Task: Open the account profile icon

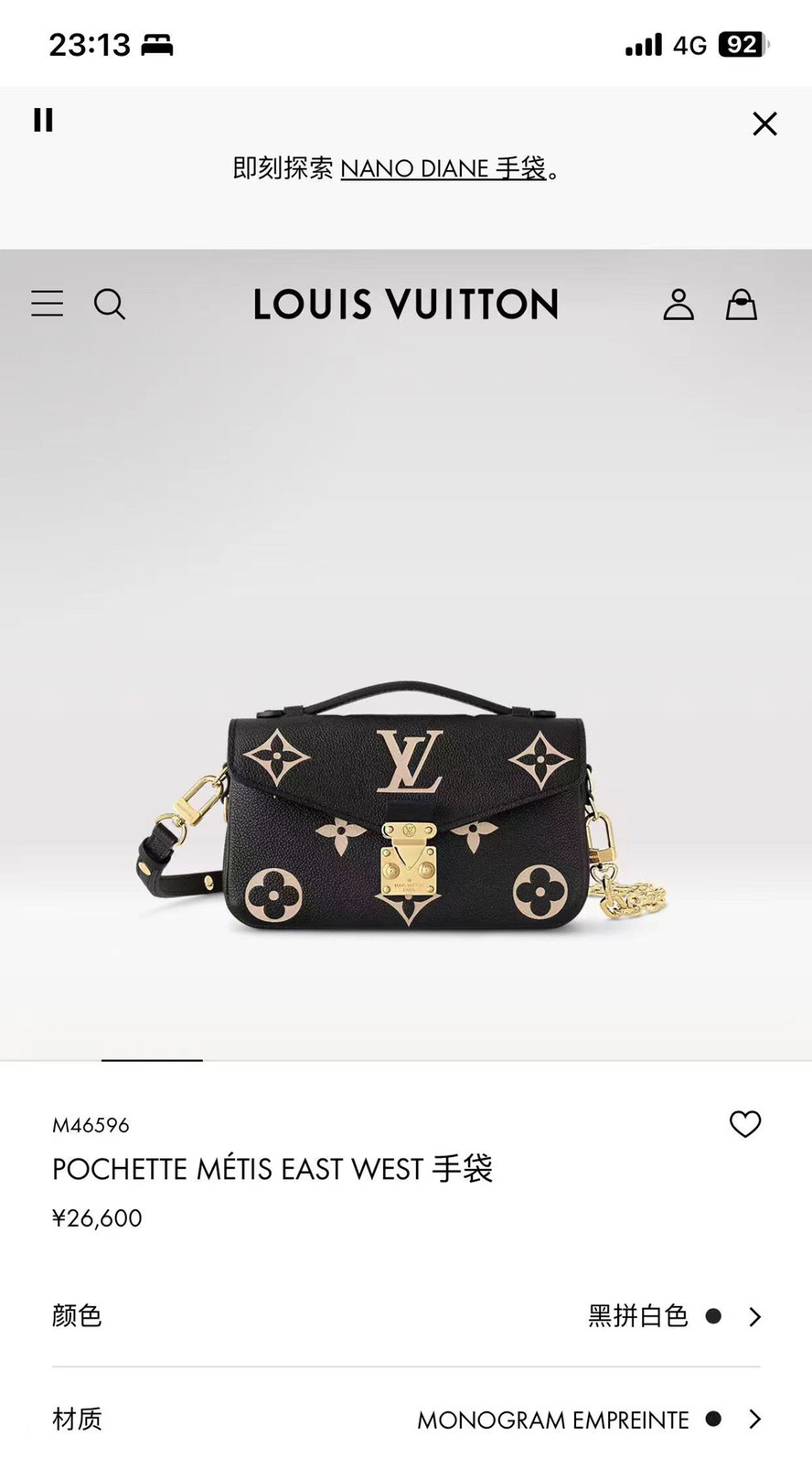Action: [678, 304]
